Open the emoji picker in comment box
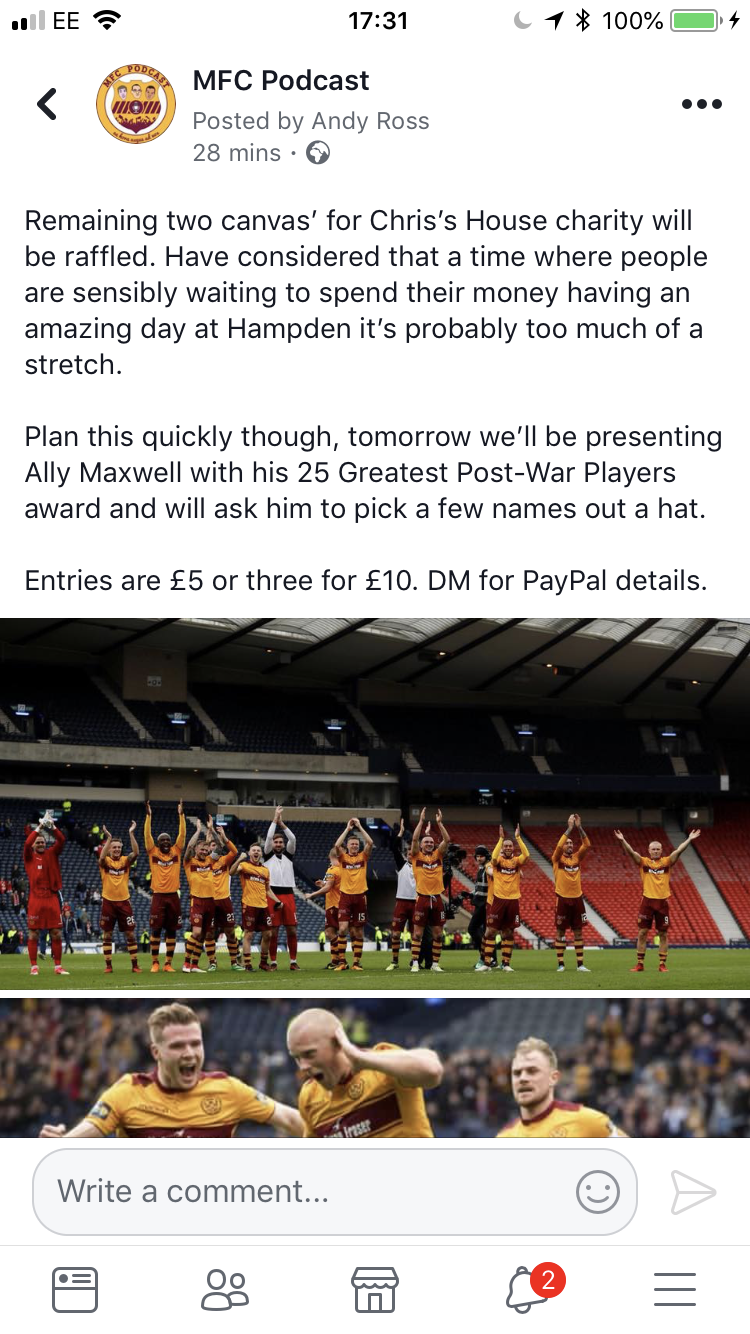The width and height of the screenshot is (750, 1334). coord(597,1191)
